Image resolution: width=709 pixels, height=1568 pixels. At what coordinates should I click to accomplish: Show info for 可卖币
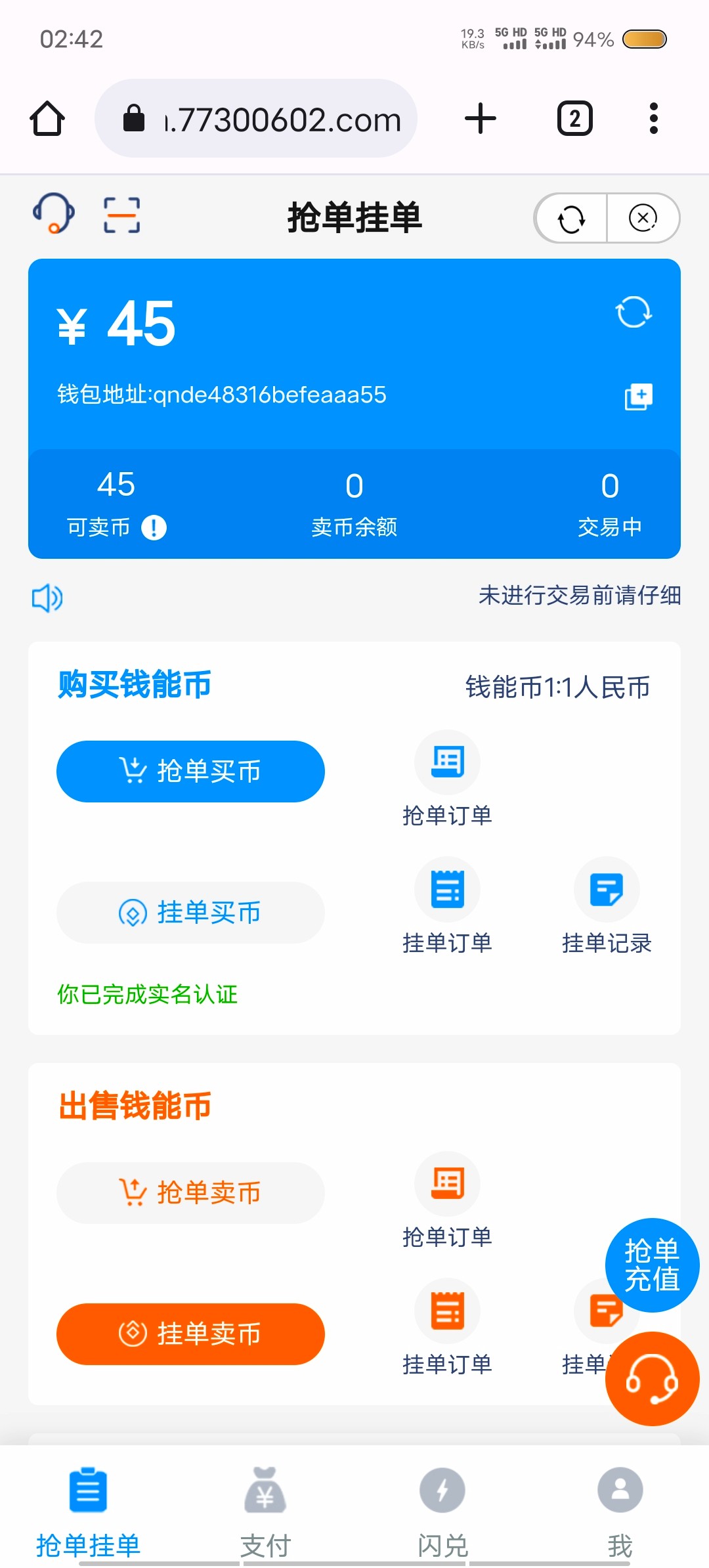pyautogui.click(x=154, y=527)
